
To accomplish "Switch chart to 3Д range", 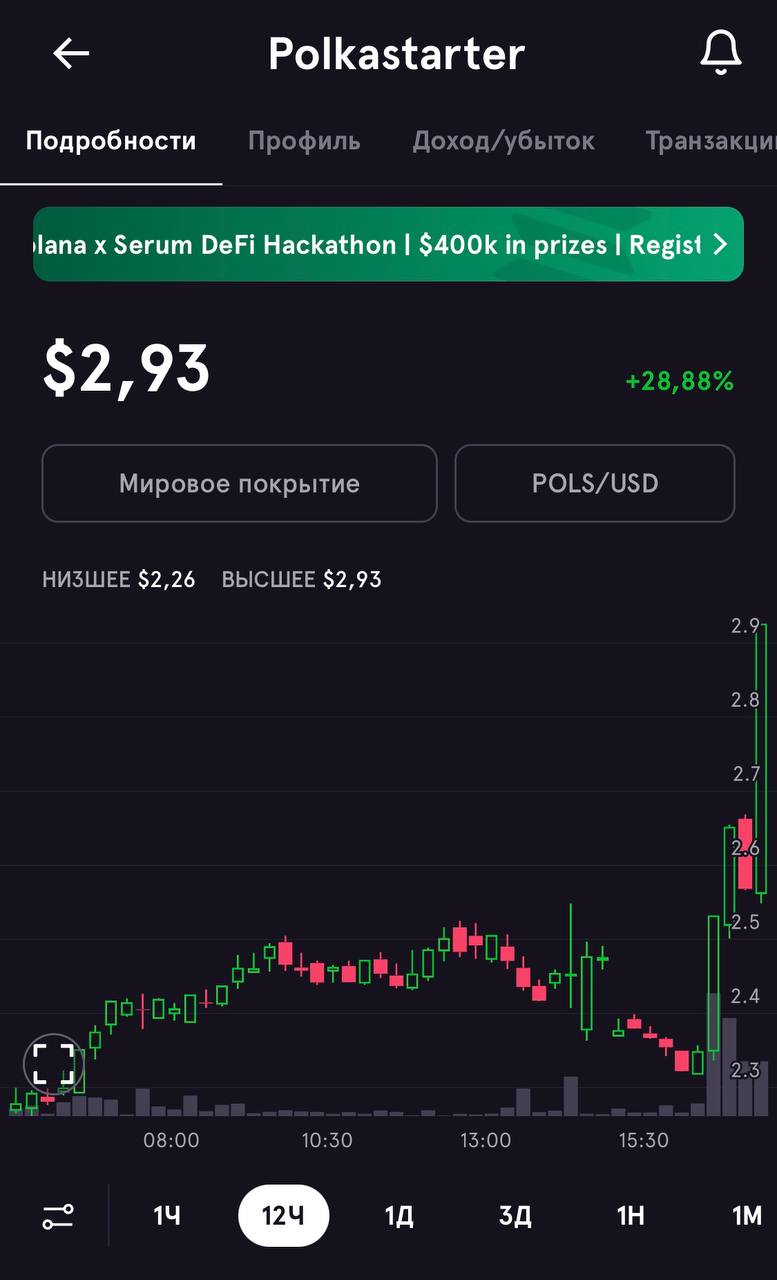I will tap(515, 1216).
